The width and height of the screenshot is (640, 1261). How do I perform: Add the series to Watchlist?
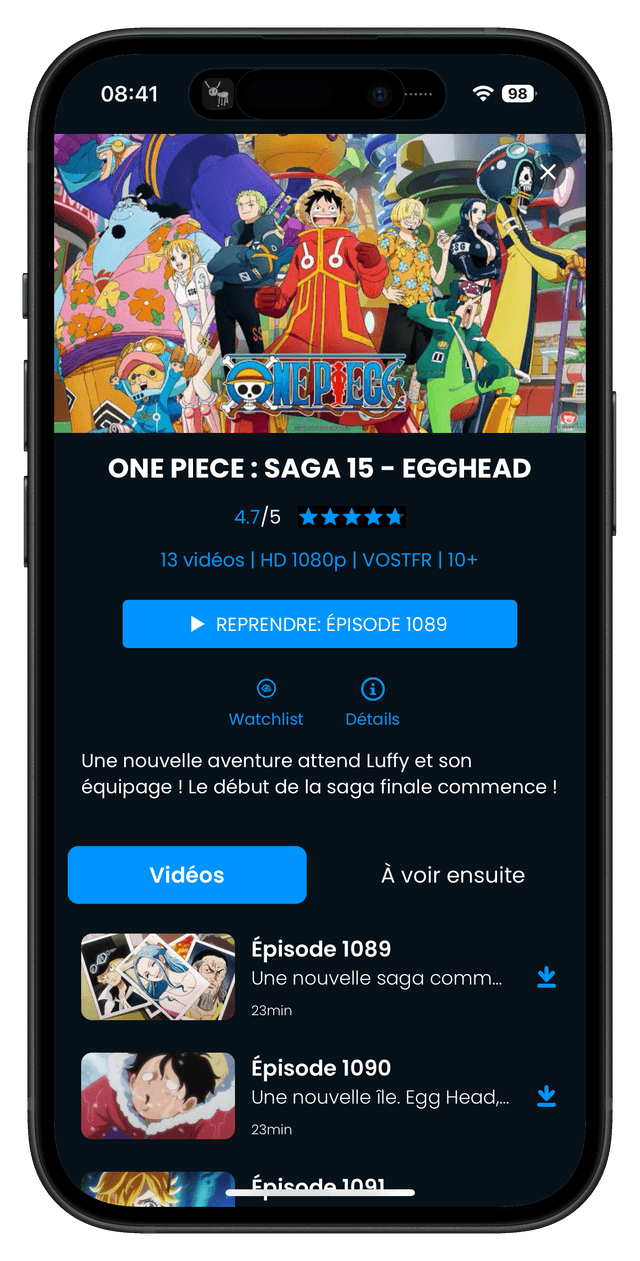pyautogui.click(x=266, y=702)
